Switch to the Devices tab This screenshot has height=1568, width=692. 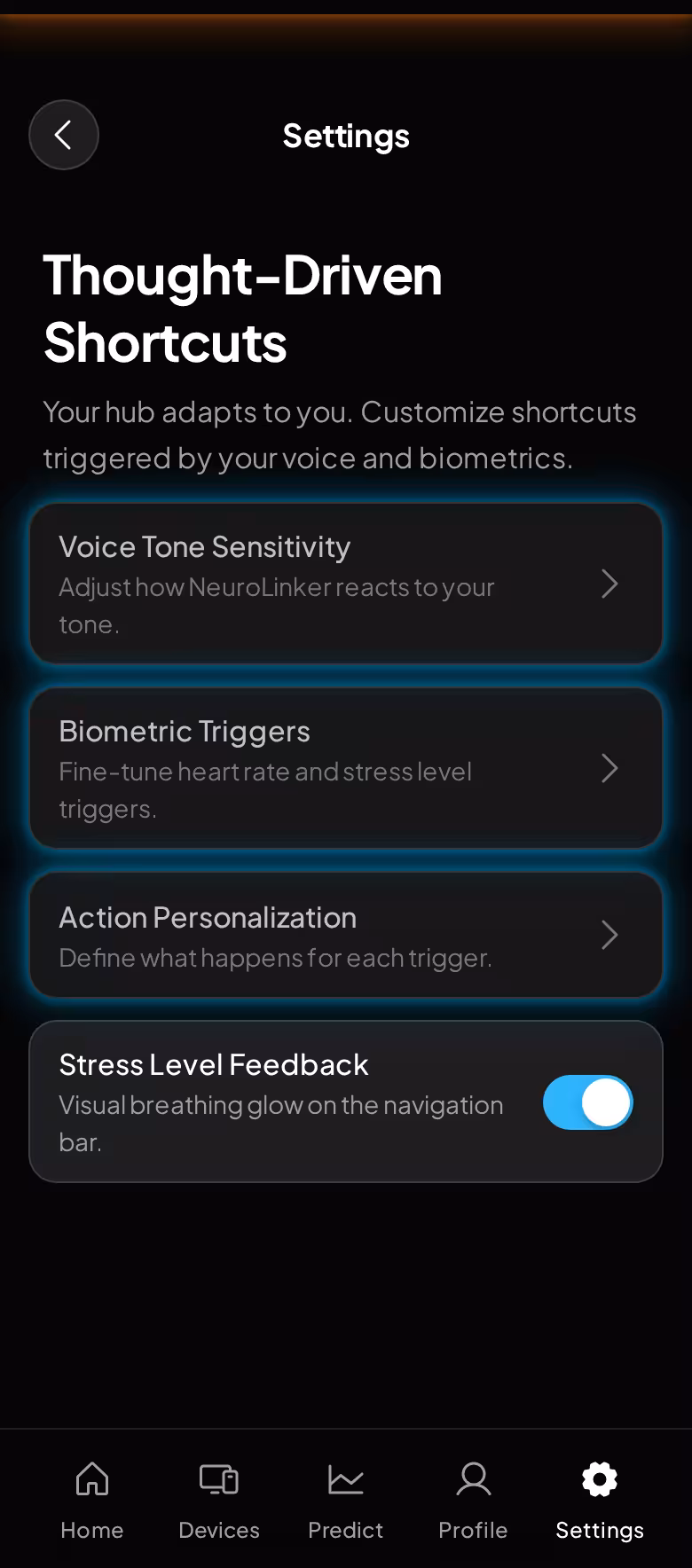(219, 1499)
